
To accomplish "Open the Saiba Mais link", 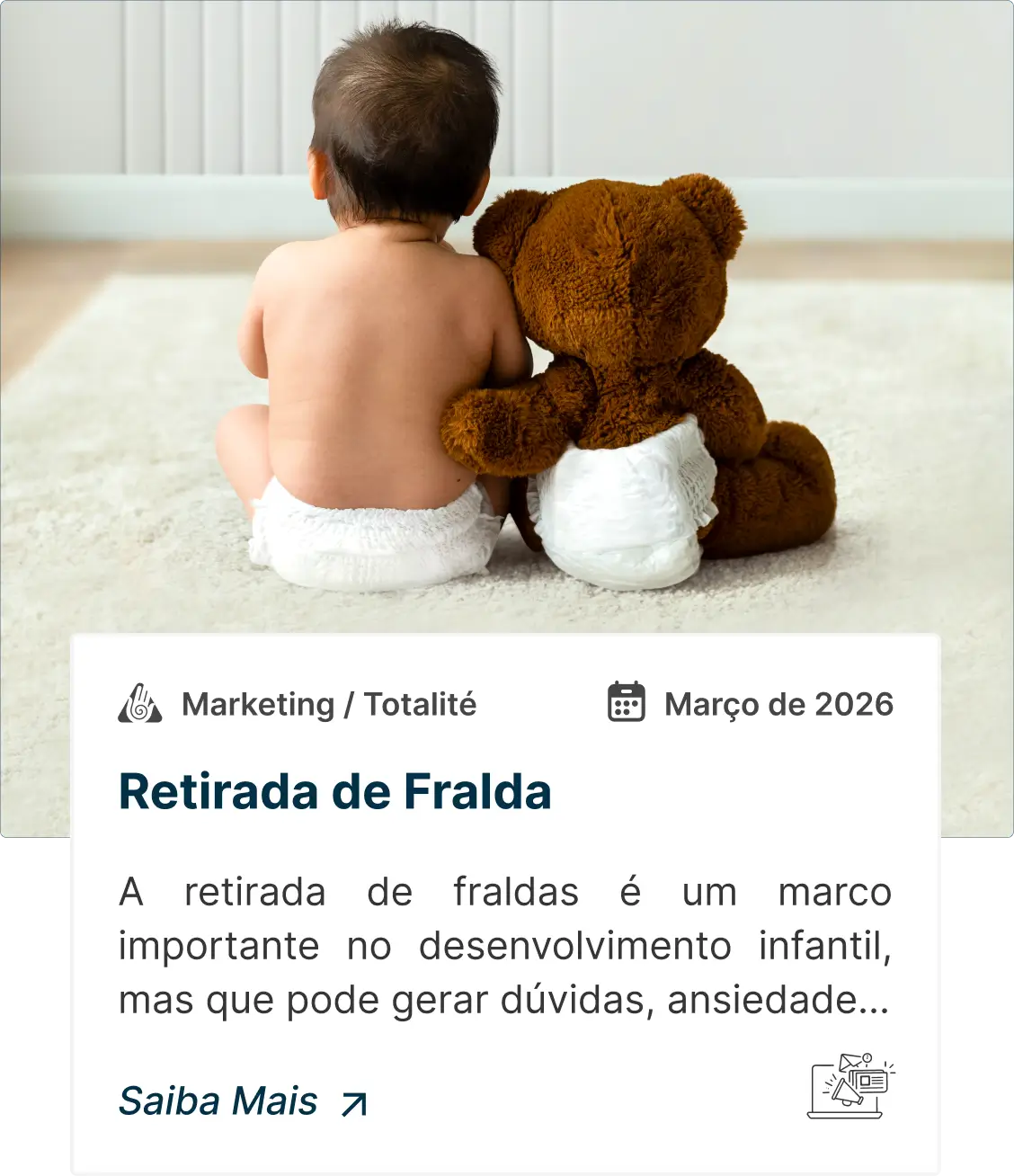I will [243, 1102].
